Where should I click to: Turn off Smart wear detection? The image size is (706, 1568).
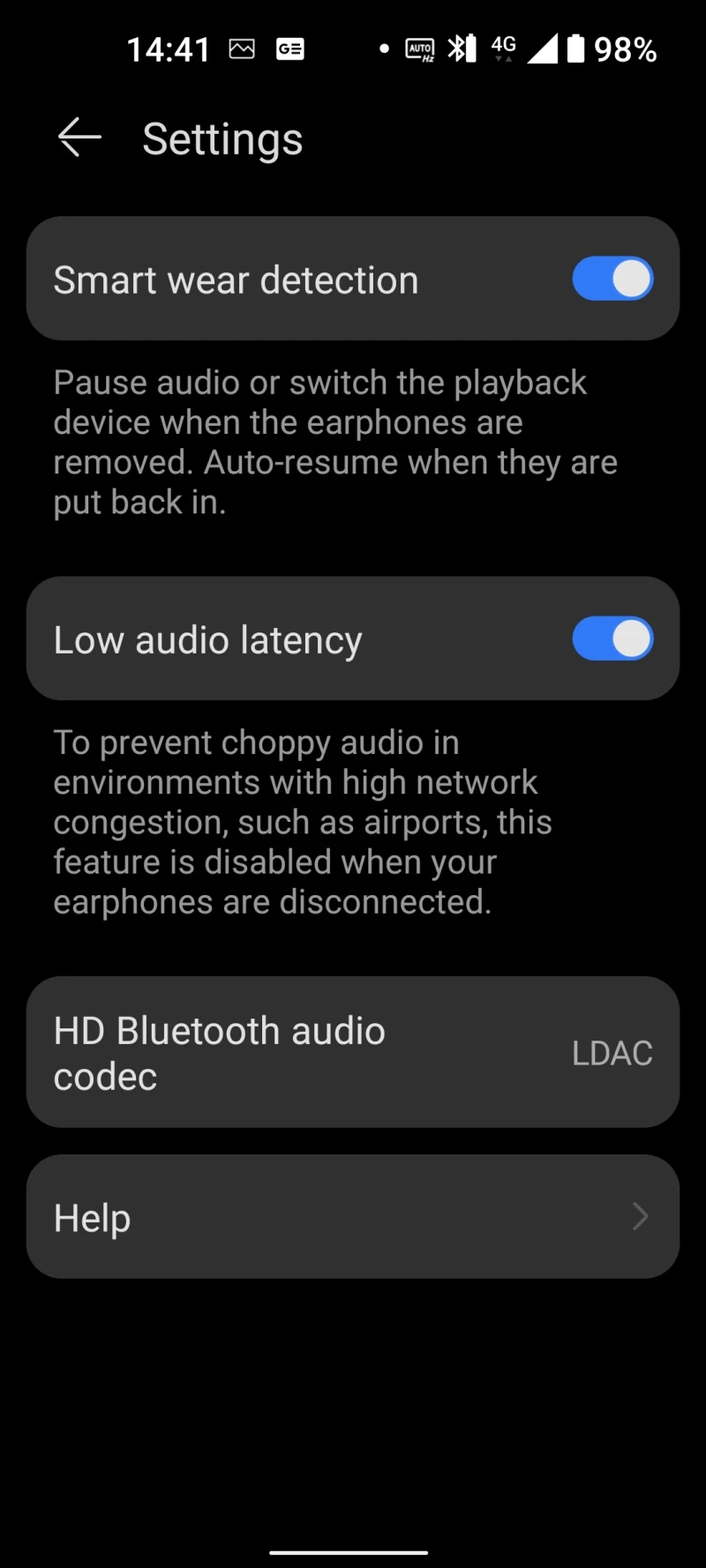coord(612,280)
